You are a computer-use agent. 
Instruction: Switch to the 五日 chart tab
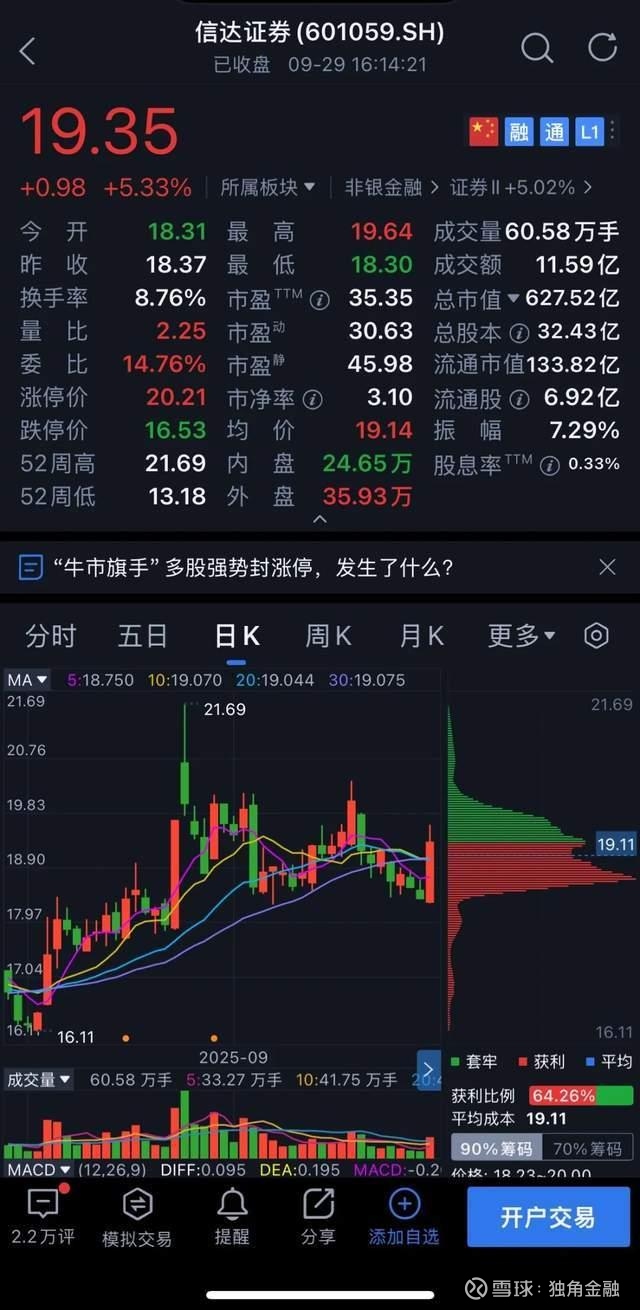[x=143, y=636]
